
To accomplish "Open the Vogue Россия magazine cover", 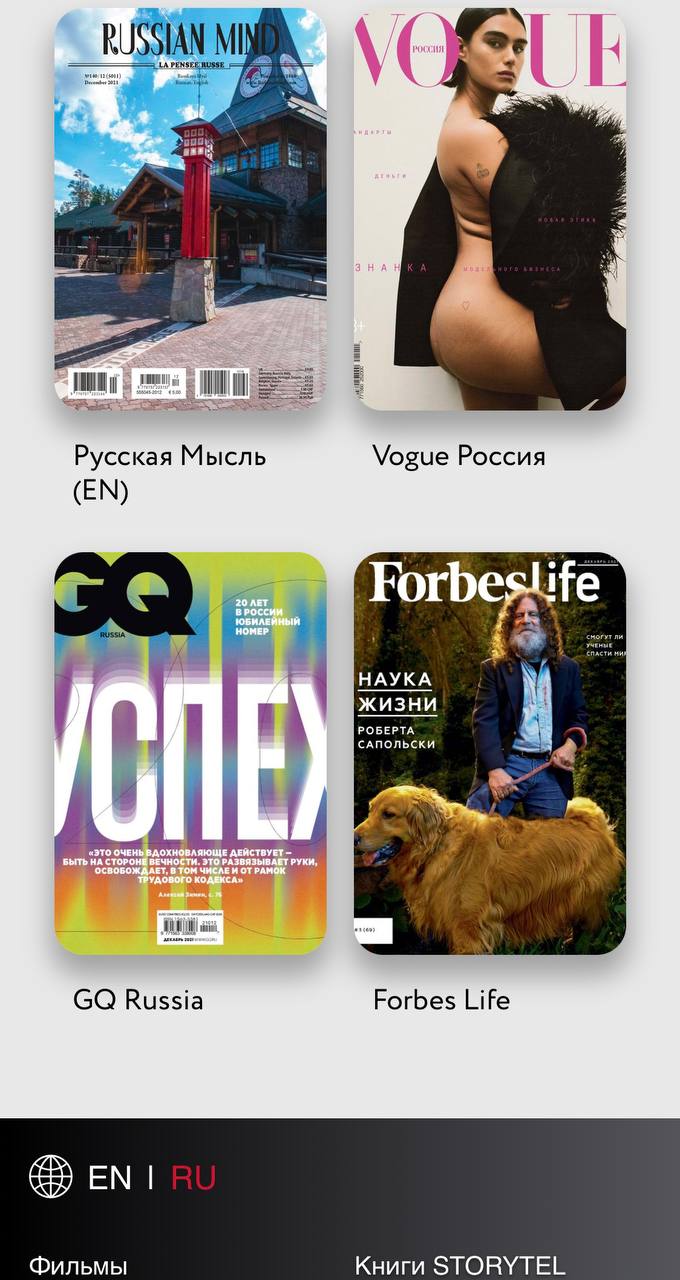I will click(490, 208).
